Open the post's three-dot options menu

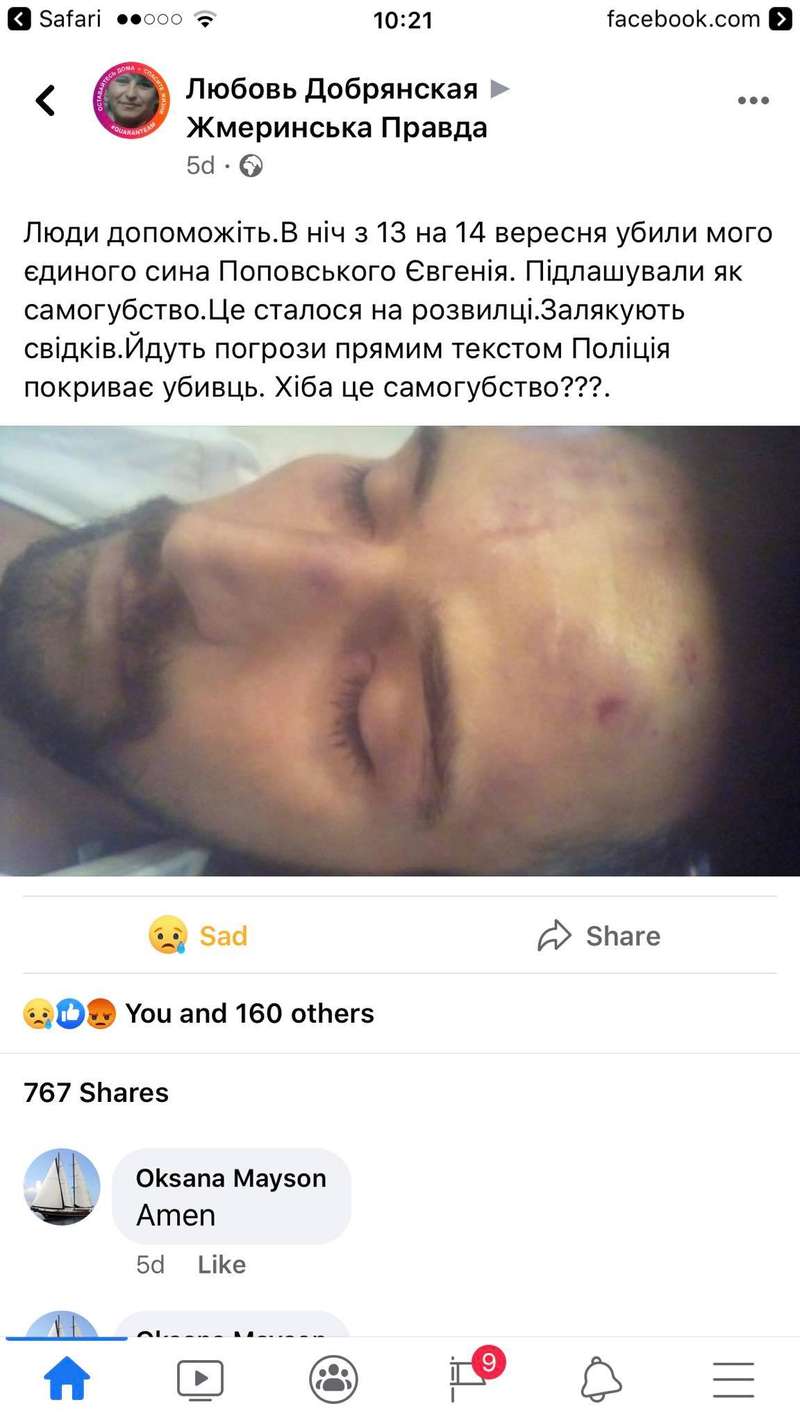click(x=753, y=100)
